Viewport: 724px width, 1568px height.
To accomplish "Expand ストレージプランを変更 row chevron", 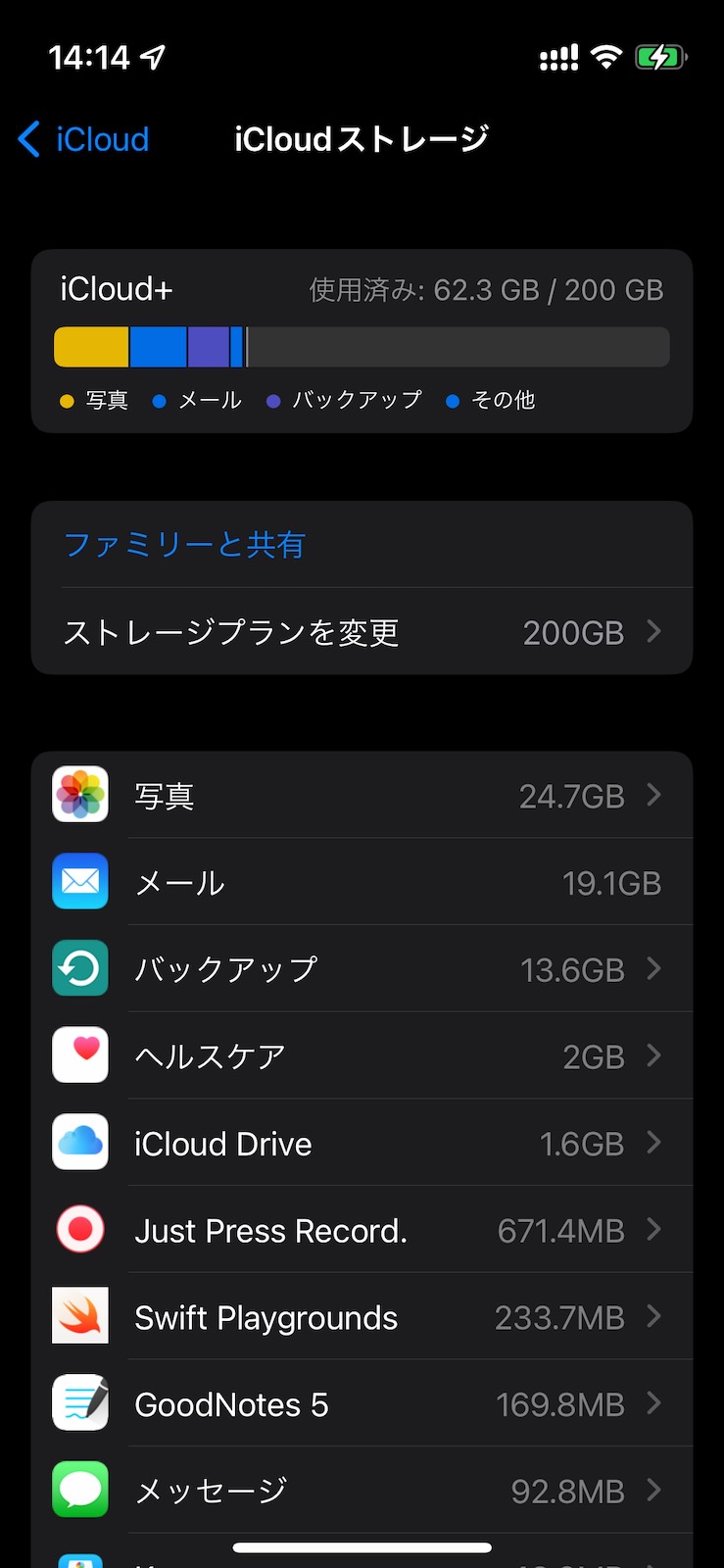I will tap(654, 632).
